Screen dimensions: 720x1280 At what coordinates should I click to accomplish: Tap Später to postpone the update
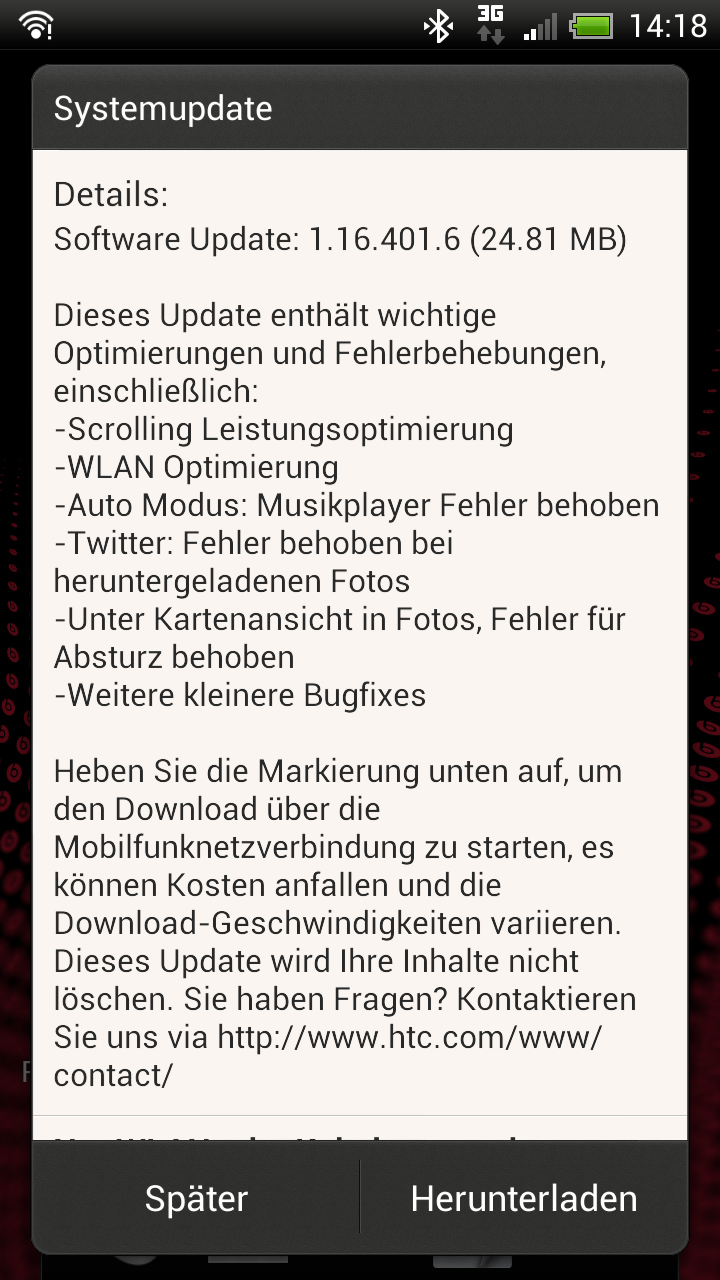coord(197,1198)
